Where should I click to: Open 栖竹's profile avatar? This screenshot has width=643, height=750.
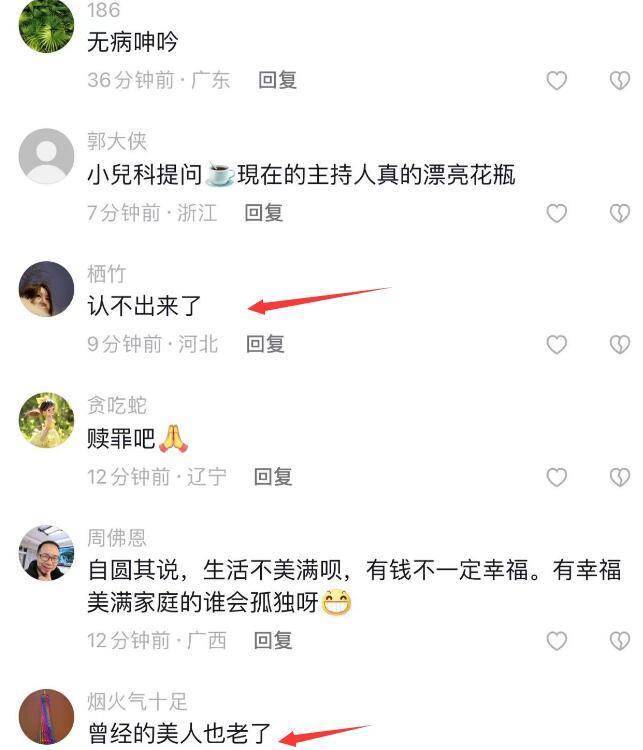pos(47,289)
